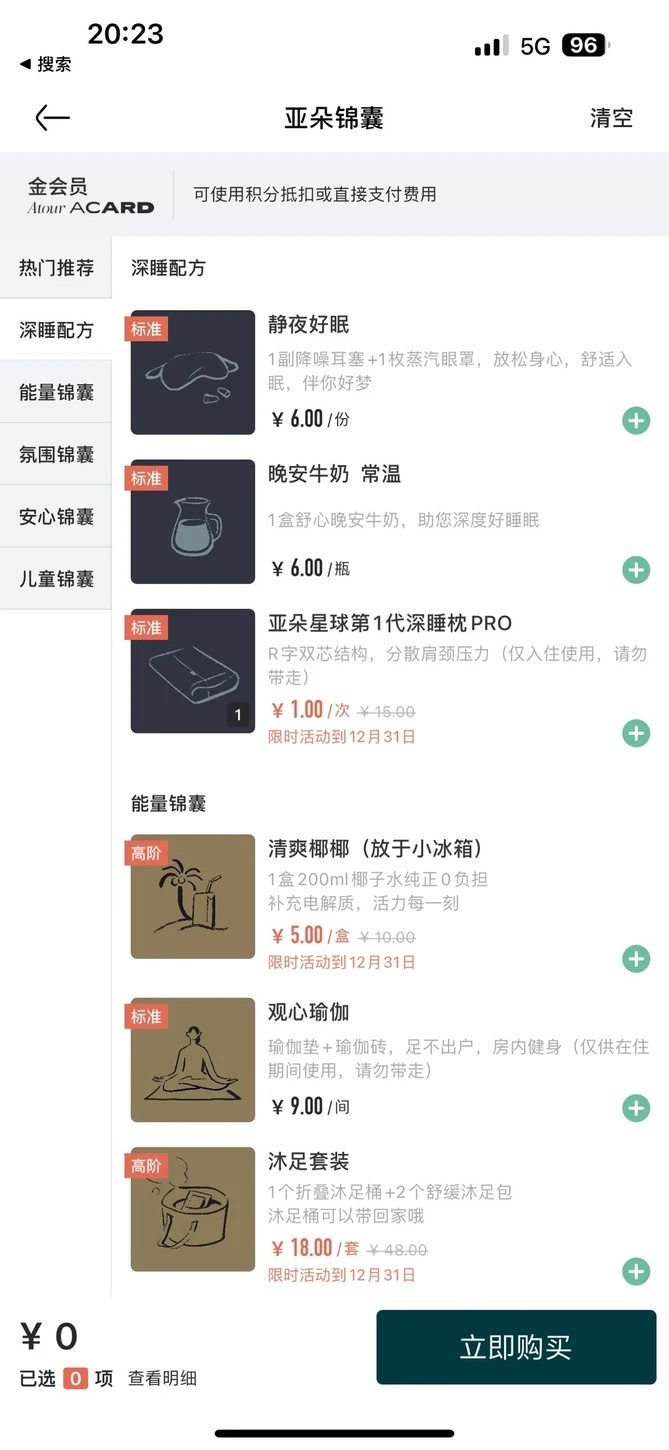Screen dimensions: 669x1450
Task: Add 清爽椰椰 to the cart
Action: tap(636, 959)
